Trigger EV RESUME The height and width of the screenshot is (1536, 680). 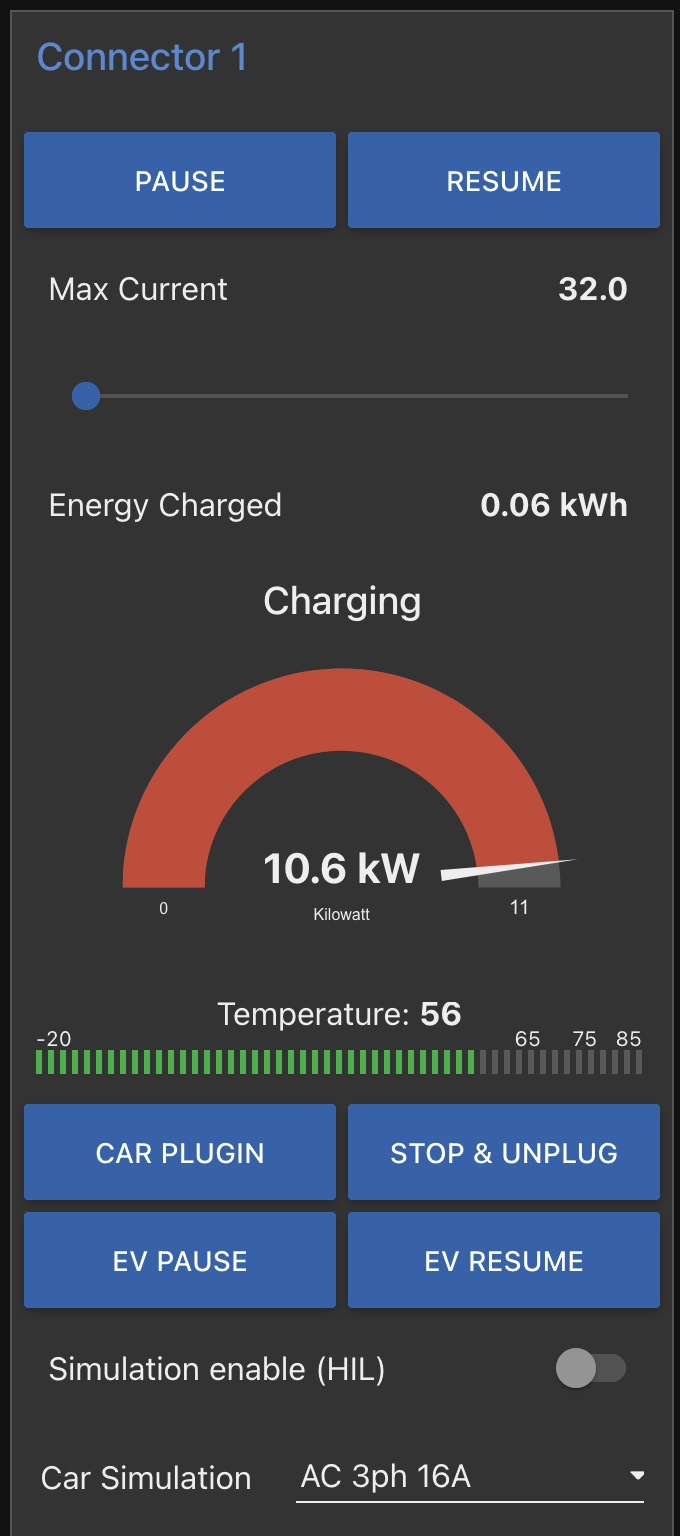[x=504, y=1261]
